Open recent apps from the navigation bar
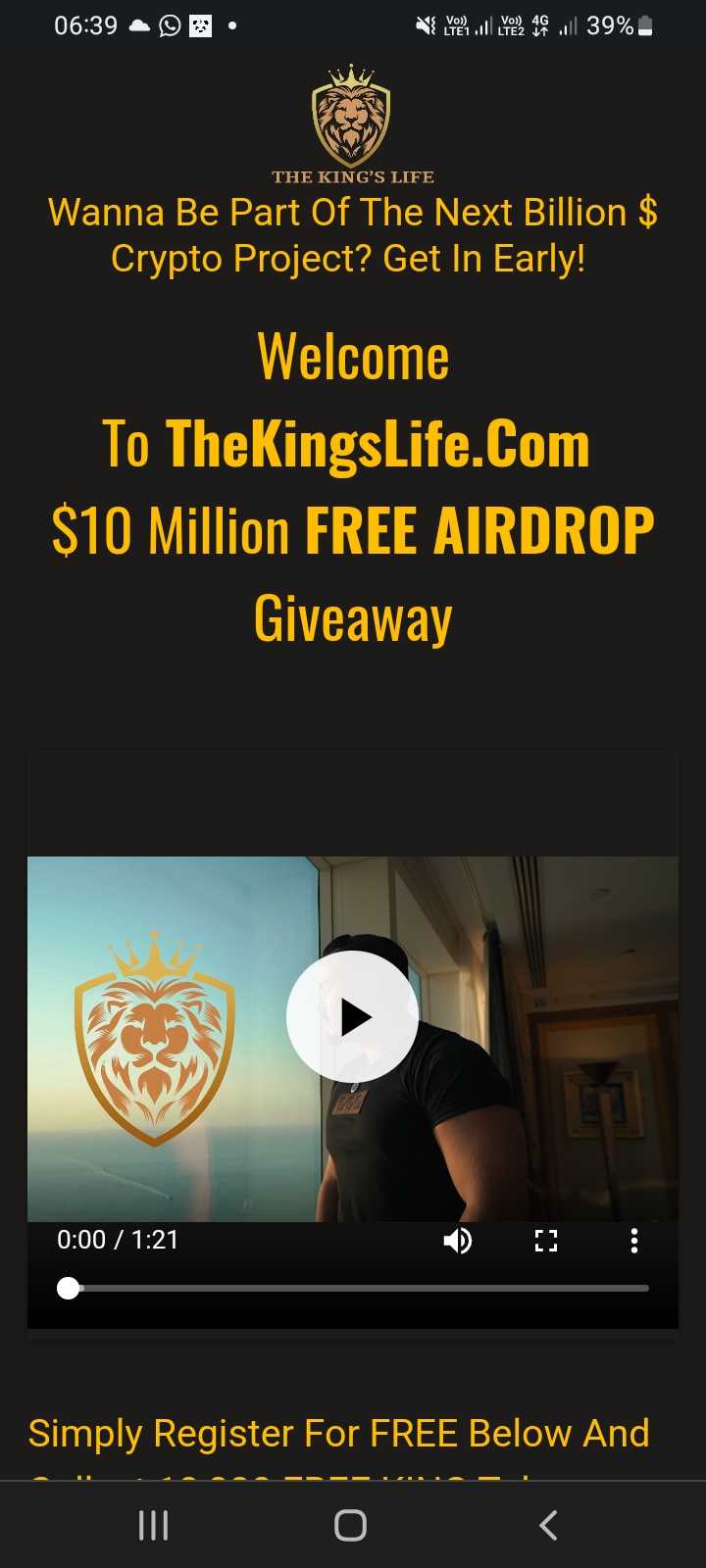This screenshot has width=706, height=1568. (x=153, y=1525)
